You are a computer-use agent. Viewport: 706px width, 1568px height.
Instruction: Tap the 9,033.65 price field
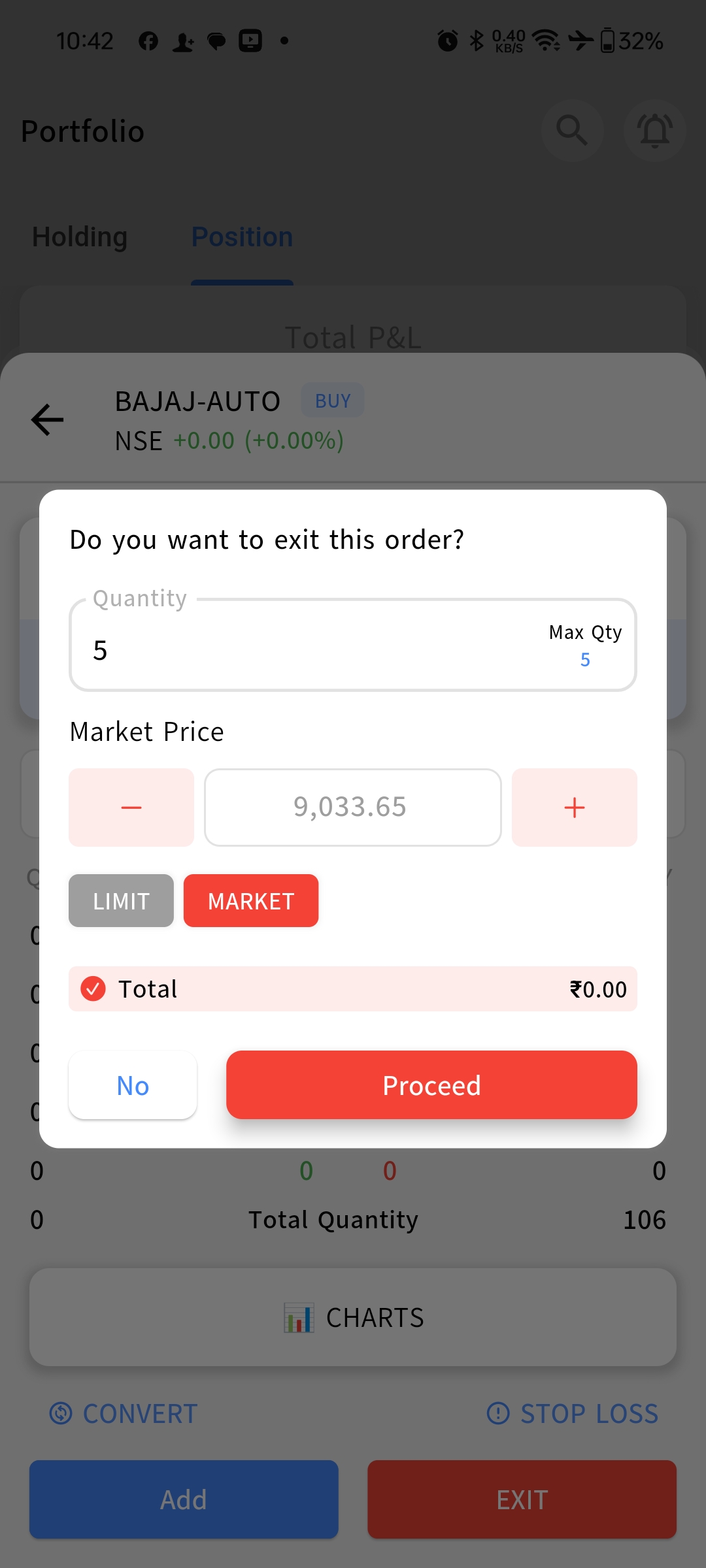353,808
